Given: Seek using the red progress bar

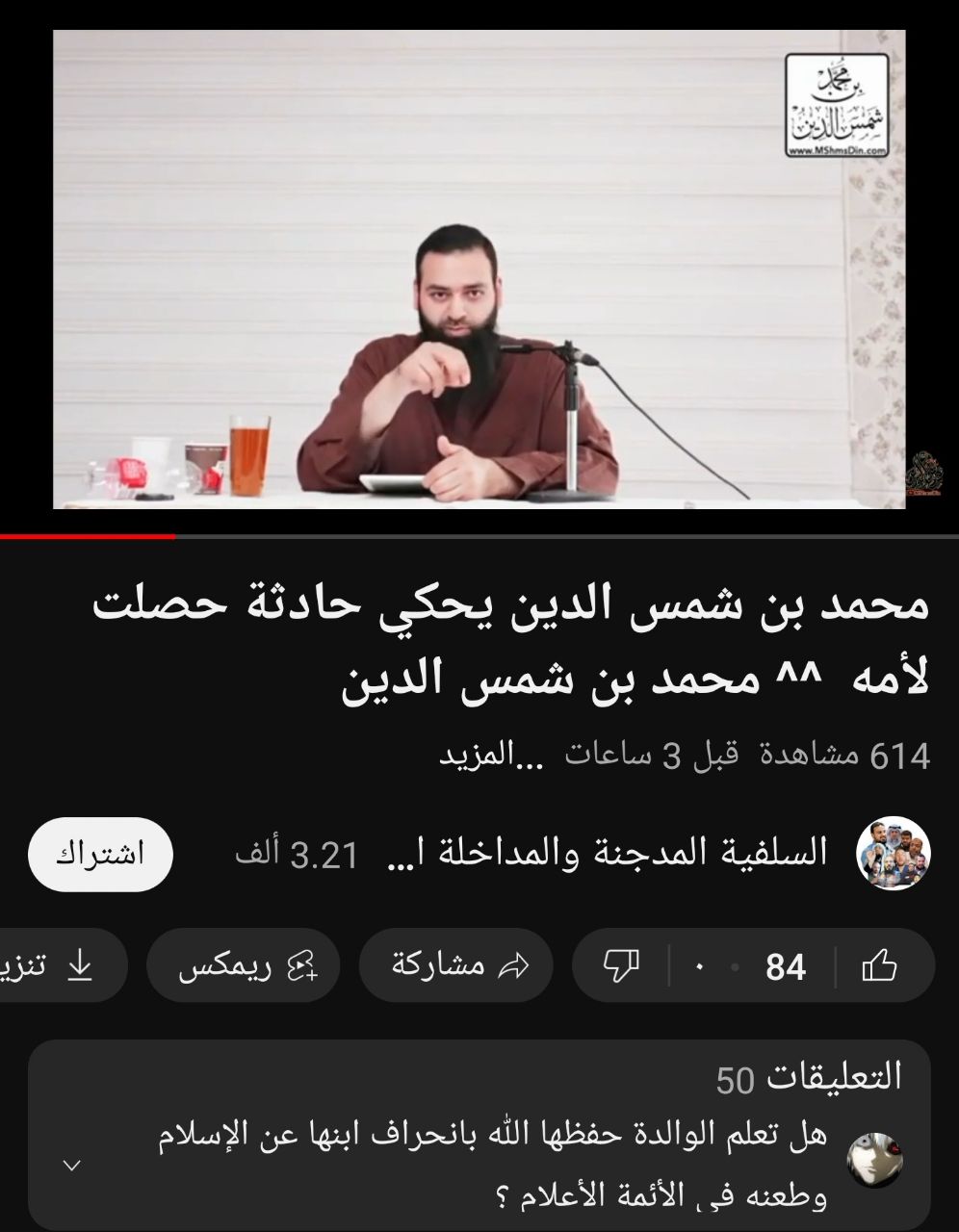Looking at the screenshot, I should pos(173,536).
